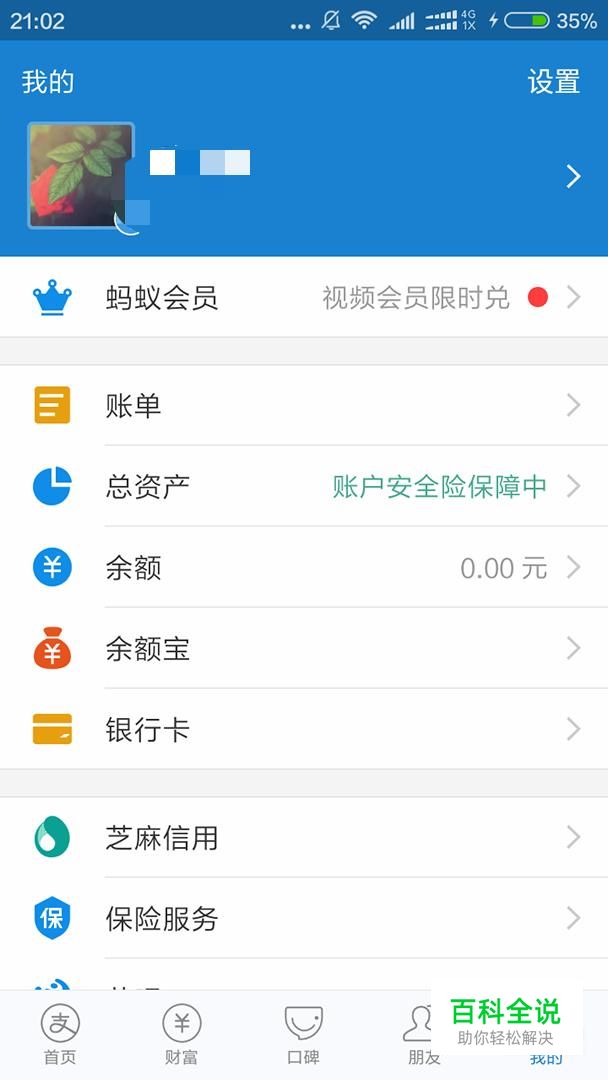
Task: View 账单 bills
Action: coord(304,406)
